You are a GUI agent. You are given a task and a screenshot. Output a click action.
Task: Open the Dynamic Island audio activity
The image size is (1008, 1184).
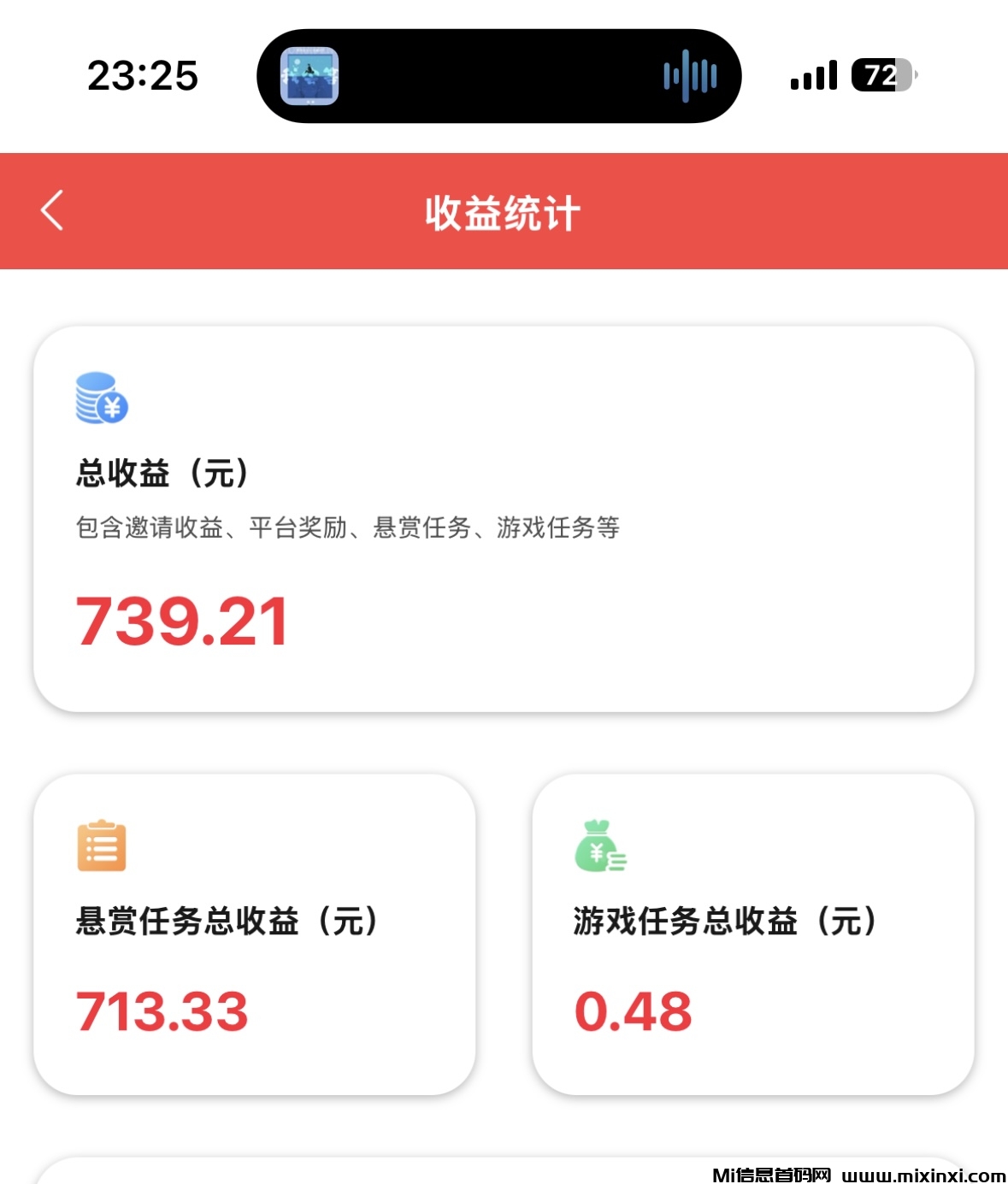(498, 76)
